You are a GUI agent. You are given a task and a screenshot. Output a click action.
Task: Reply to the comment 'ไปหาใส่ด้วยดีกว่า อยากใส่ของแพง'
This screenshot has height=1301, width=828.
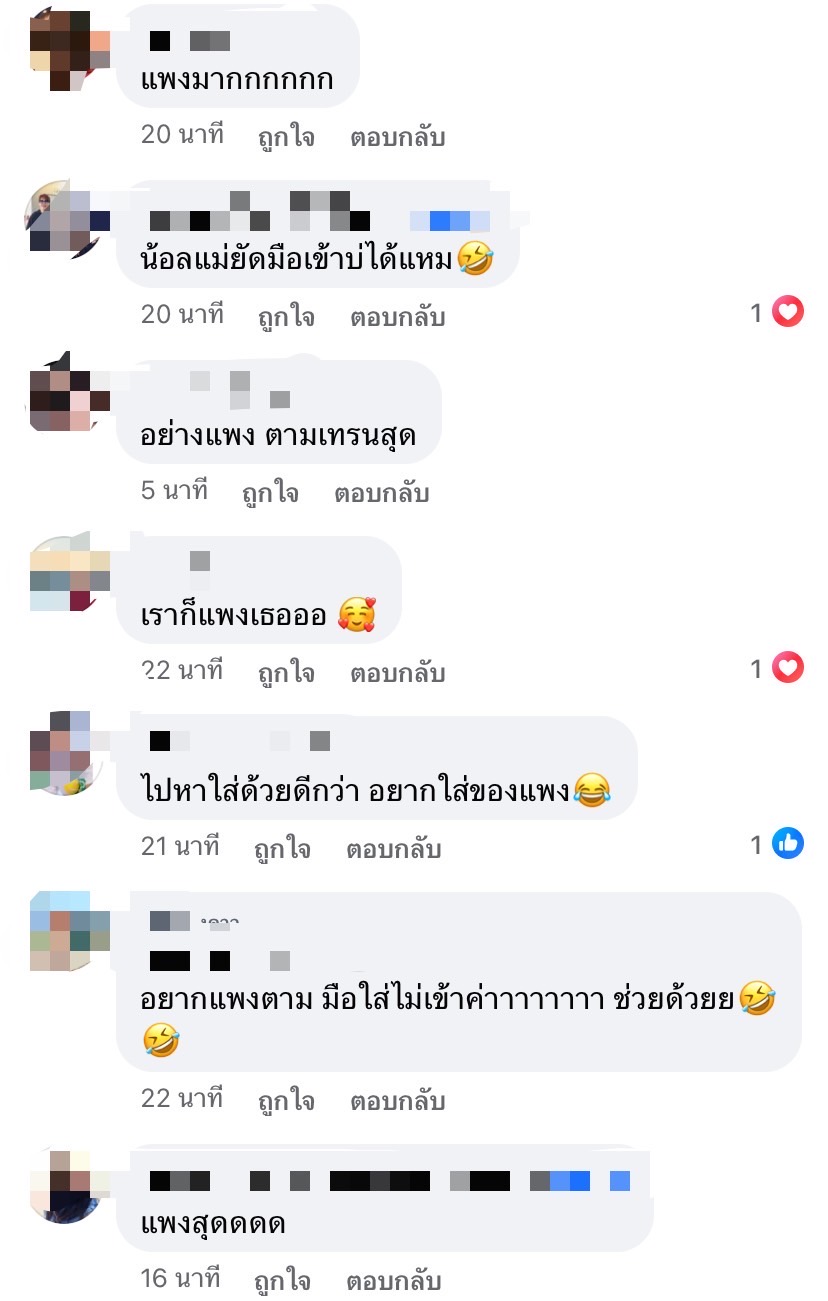393,849
